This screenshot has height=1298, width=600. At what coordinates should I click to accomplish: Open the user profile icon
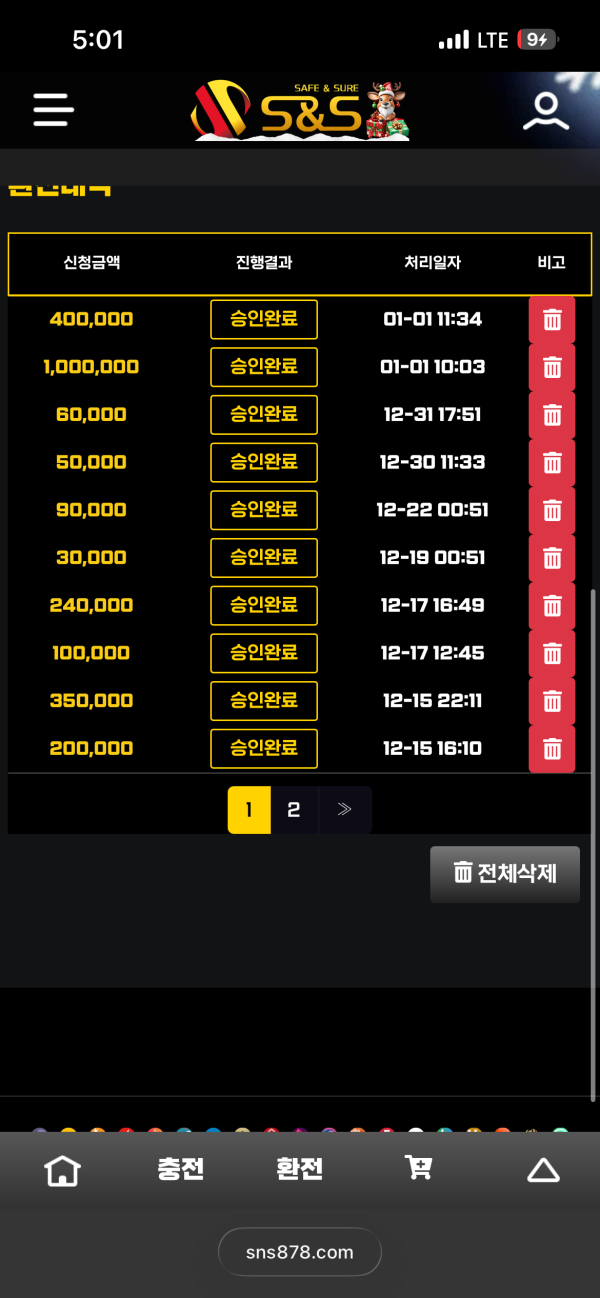click(x=545, y=110)
